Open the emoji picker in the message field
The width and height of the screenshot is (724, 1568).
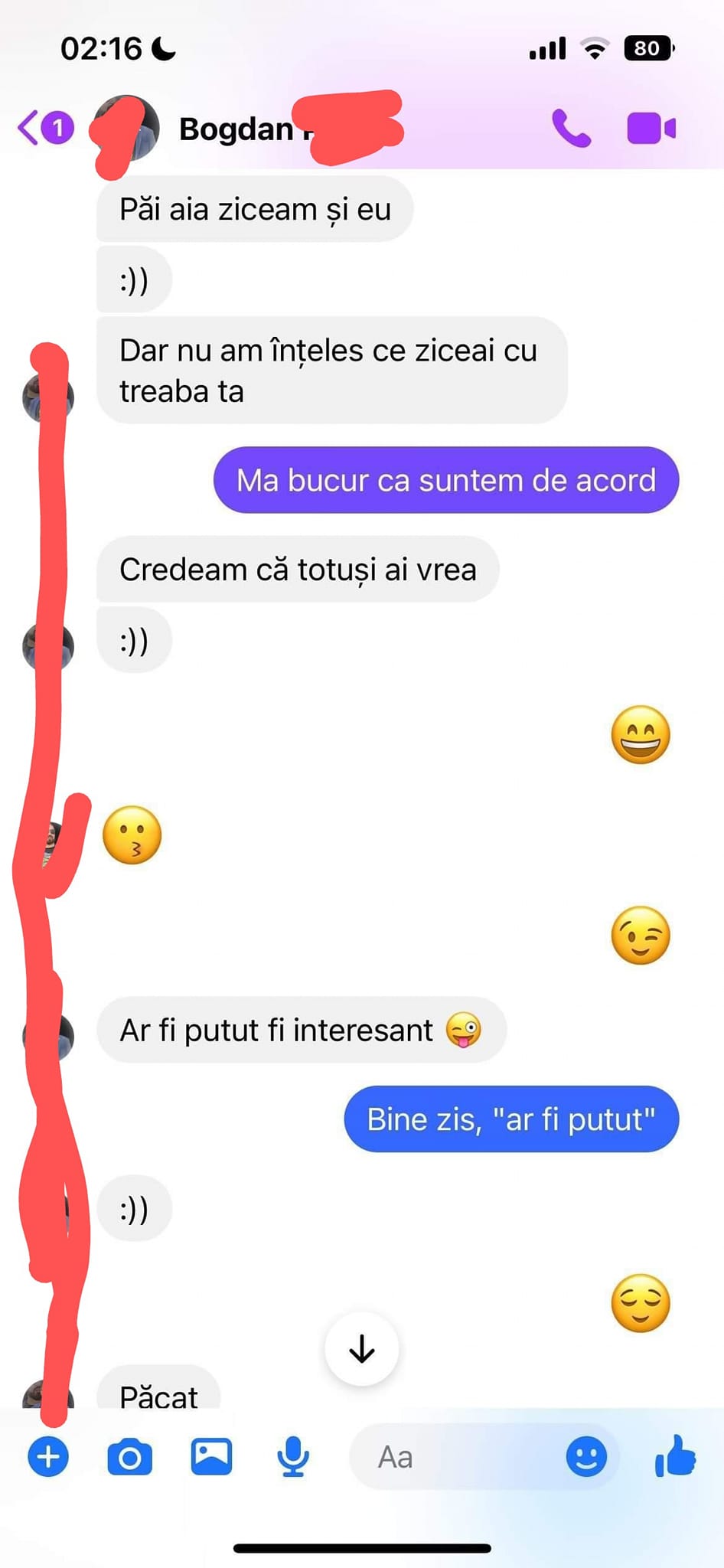[586, 1456]
